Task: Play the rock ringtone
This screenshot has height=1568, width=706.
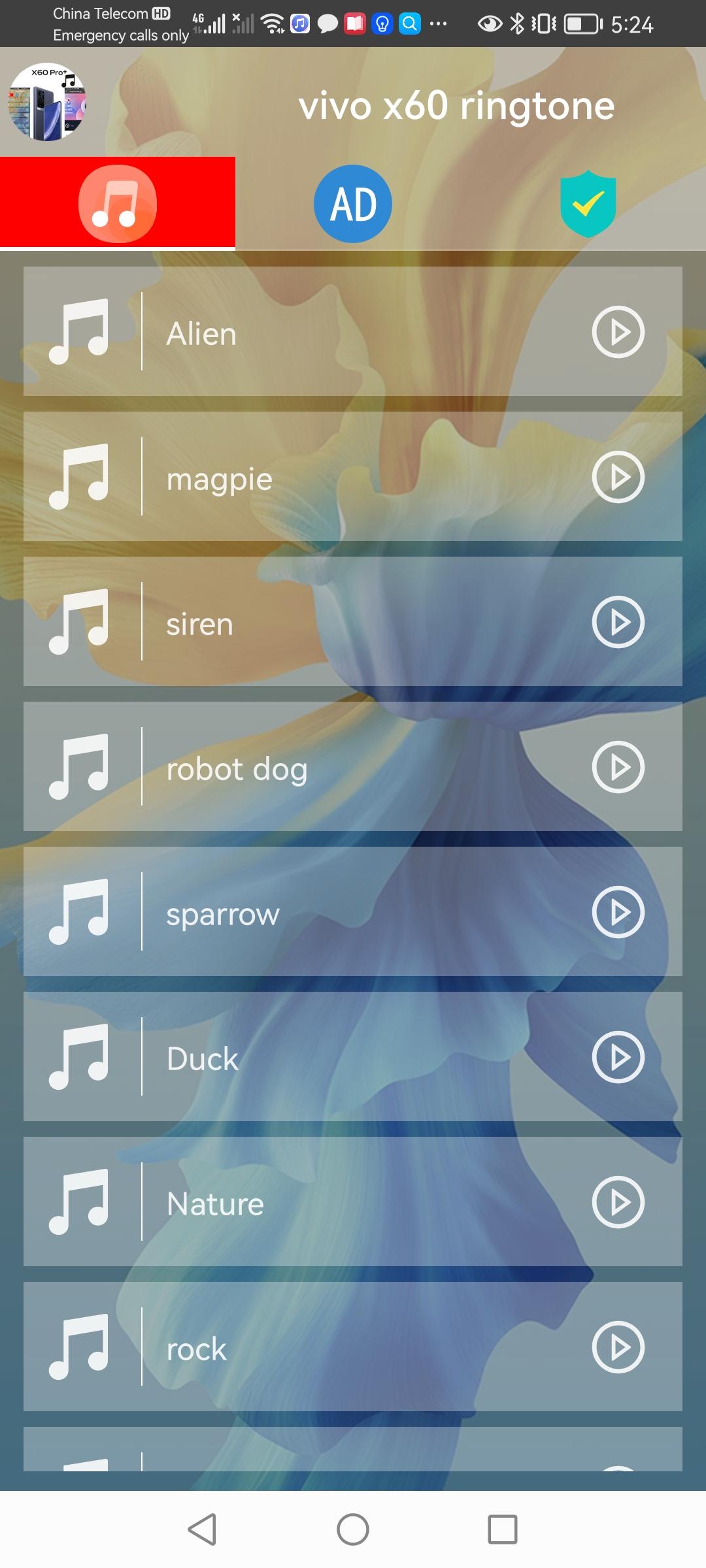Action: click(618, 1347)
